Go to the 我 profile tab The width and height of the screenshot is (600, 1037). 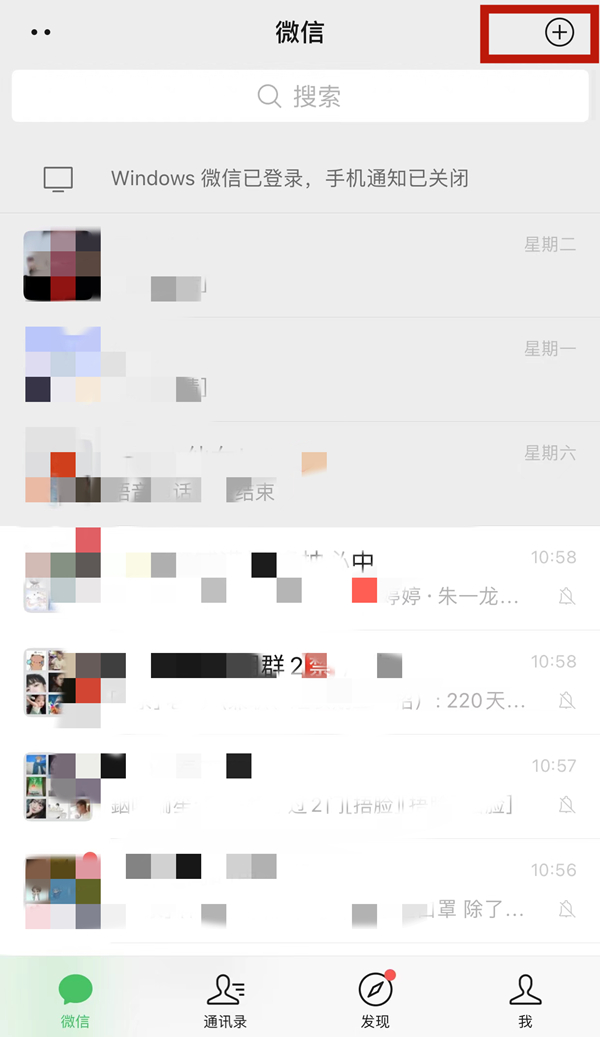click(x=525, y=1001)
